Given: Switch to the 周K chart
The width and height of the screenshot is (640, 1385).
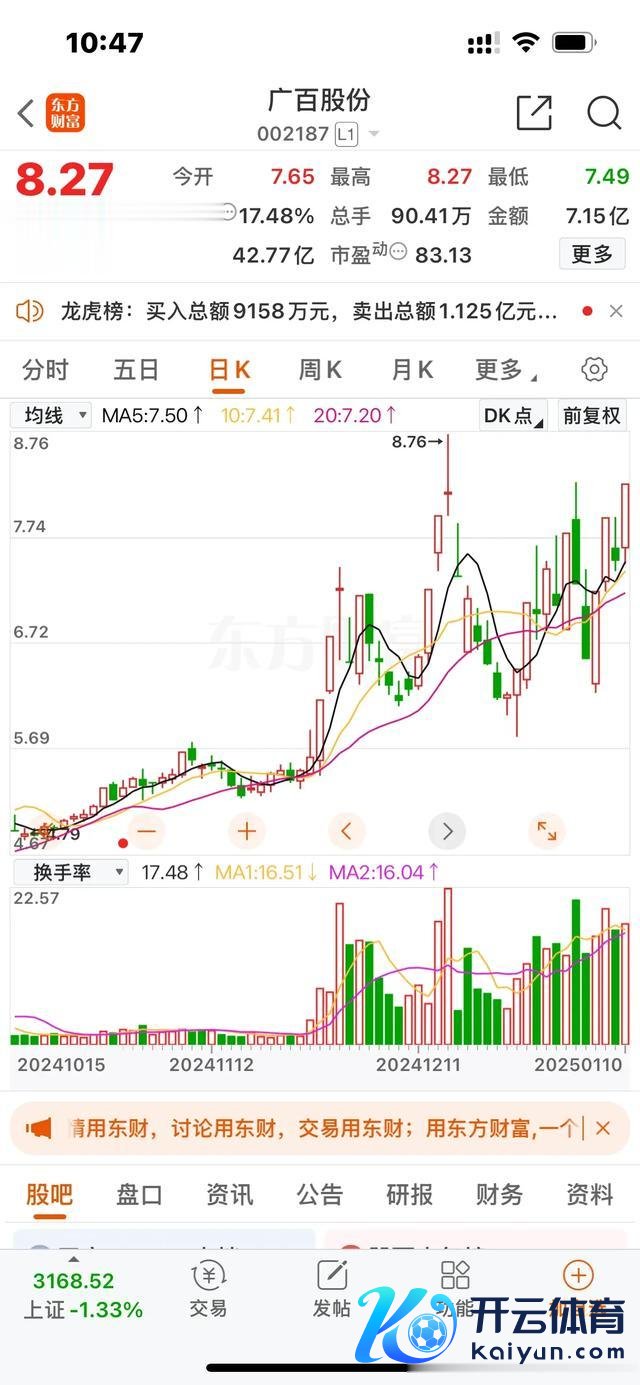Looking at the screenshot, I should [x=320, y=370].
